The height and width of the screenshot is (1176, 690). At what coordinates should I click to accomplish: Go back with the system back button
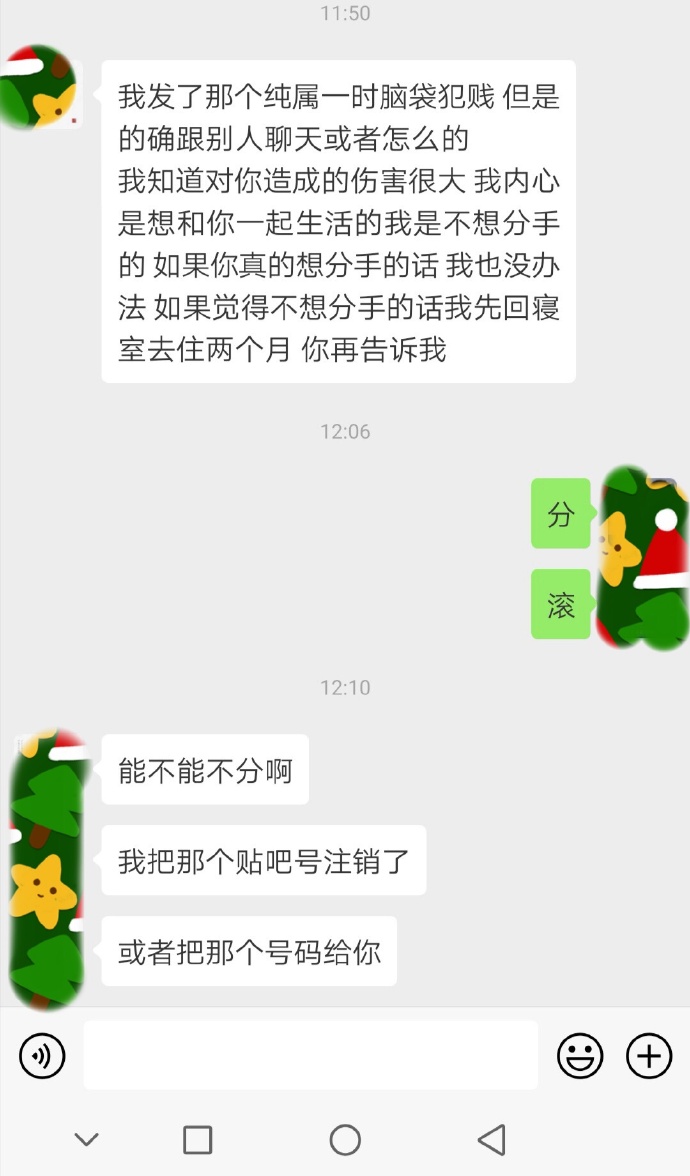(x=491, y=1139)
